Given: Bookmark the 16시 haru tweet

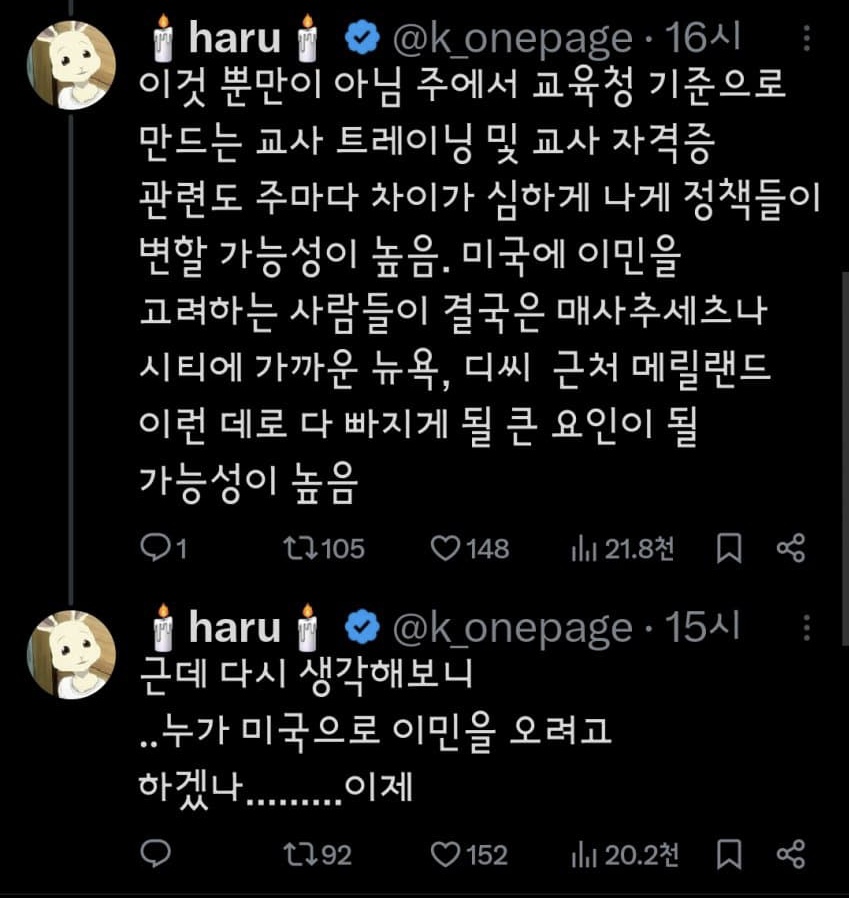Looking at the screenshot, I should pos(730,548).
